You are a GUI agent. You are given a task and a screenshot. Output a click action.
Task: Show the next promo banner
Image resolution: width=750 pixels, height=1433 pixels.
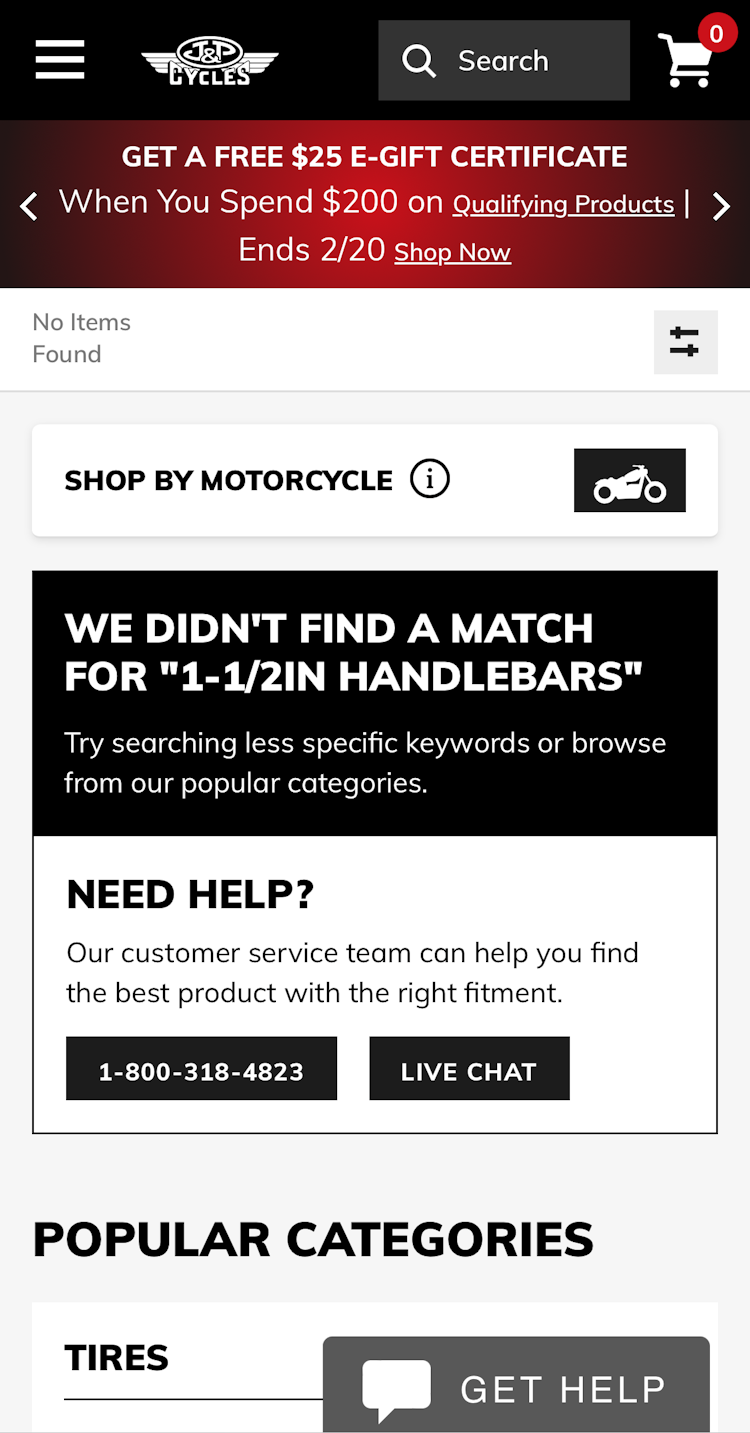pyautogui.click(x=721, y=207)
